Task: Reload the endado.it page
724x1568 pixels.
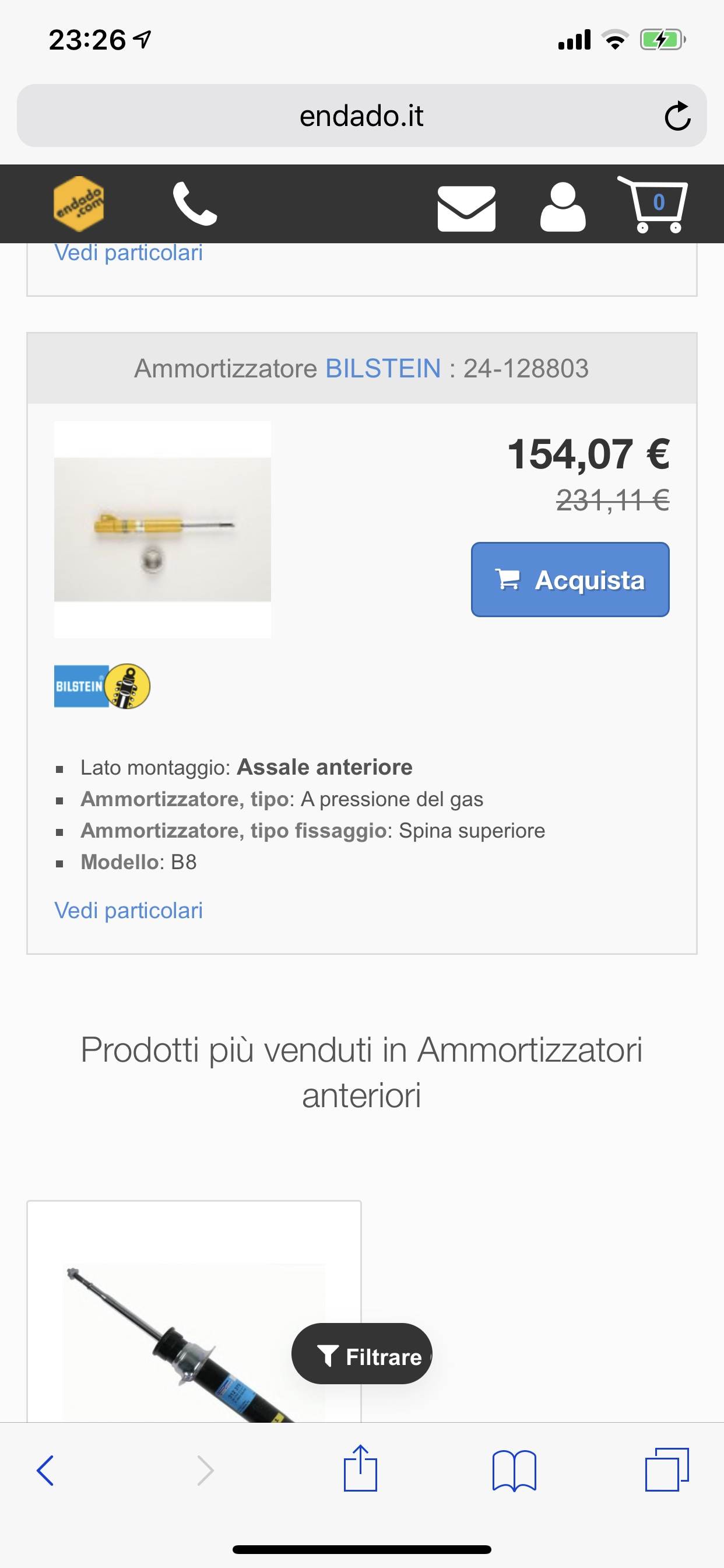Action: click(677, 116)
